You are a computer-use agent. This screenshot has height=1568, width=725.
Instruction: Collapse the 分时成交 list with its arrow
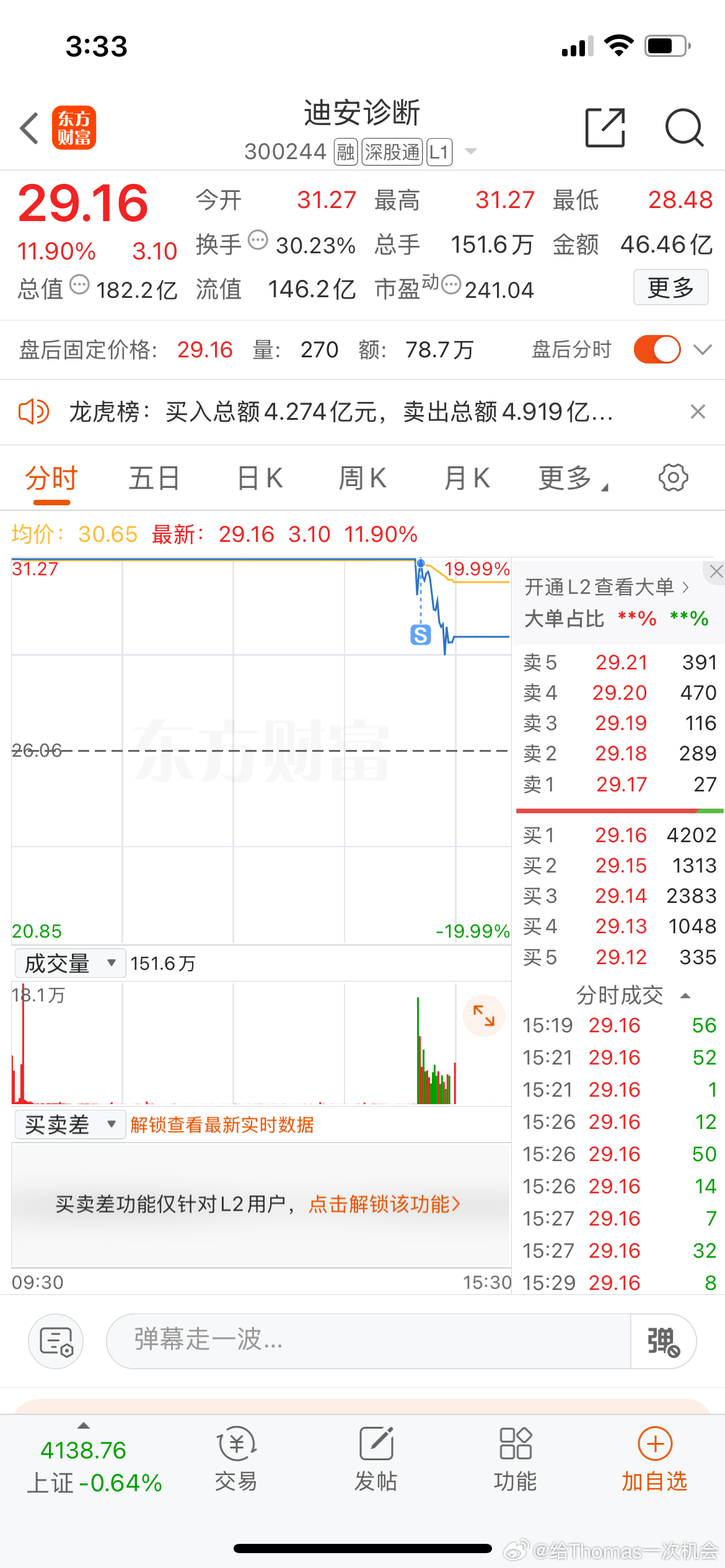[685, 995]
